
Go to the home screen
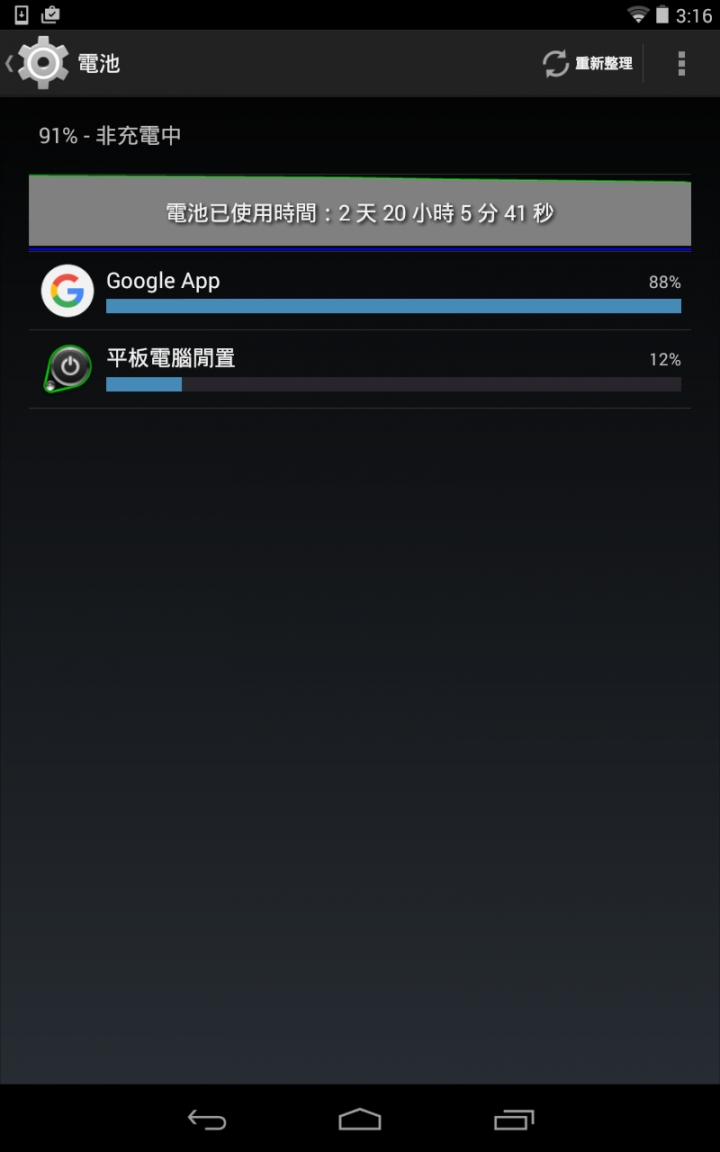coord(360,1119)
